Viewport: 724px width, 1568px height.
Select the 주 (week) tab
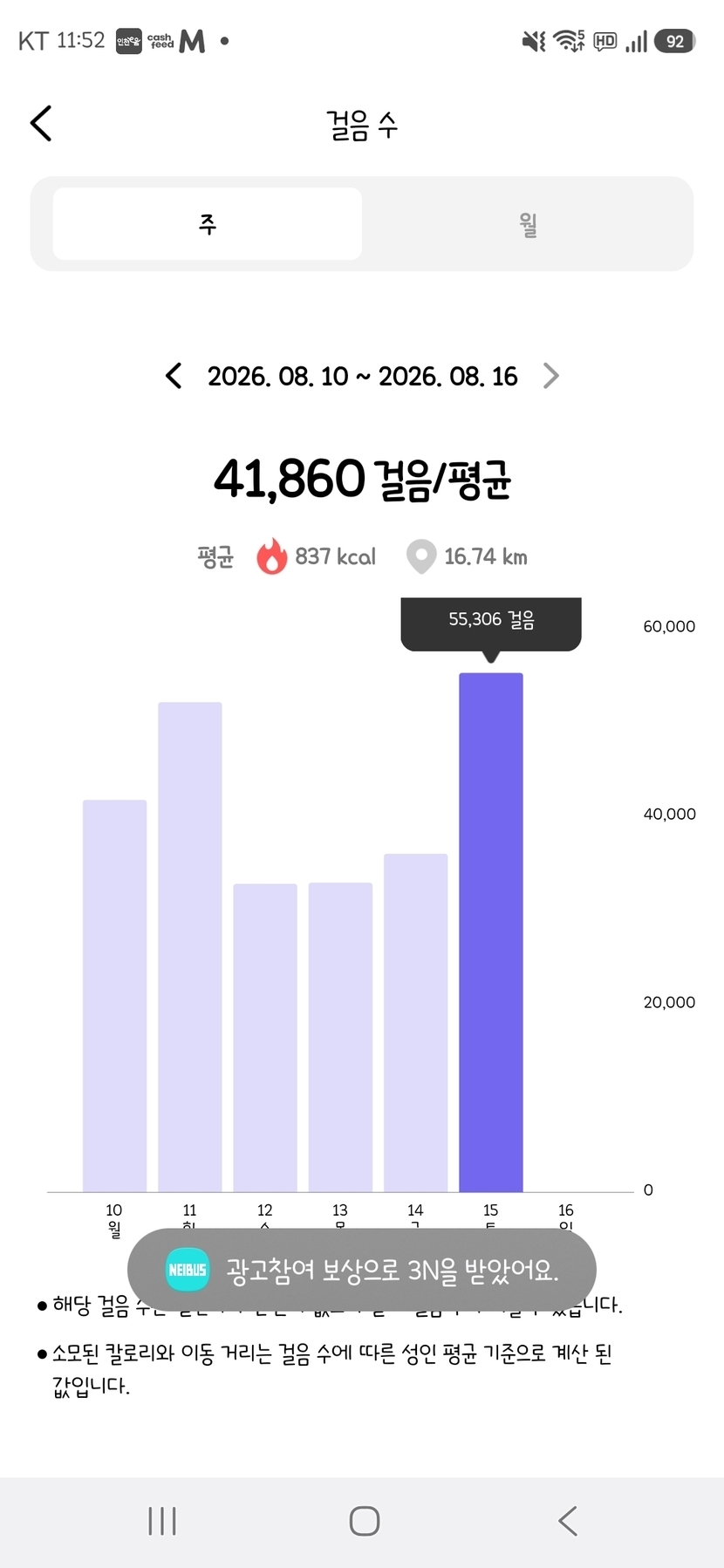pyautogui.click(x=208, y=224)
